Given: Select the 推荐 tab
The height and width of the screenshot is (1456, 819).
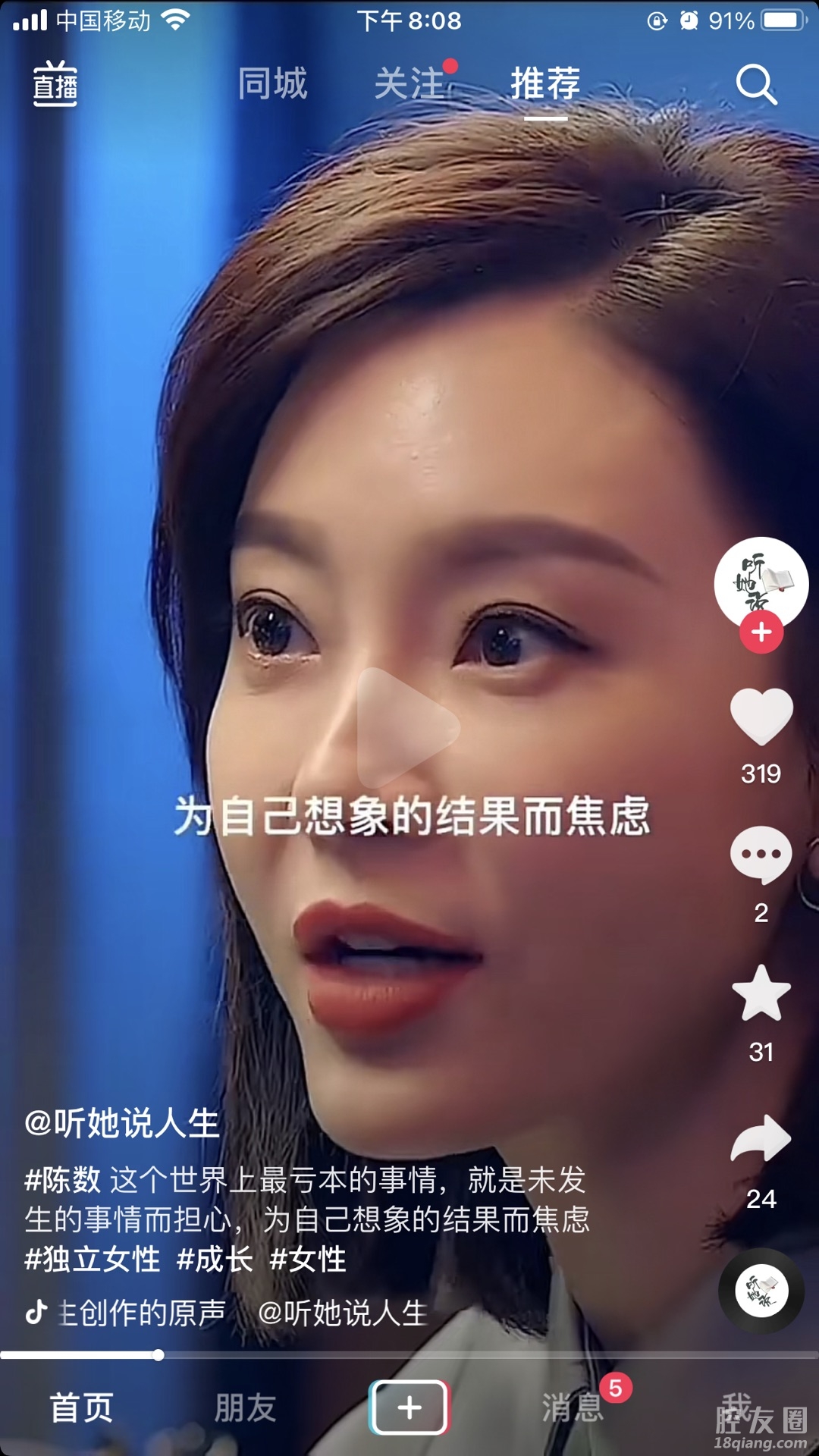Looking at the screenshot, I should point(545,83).
